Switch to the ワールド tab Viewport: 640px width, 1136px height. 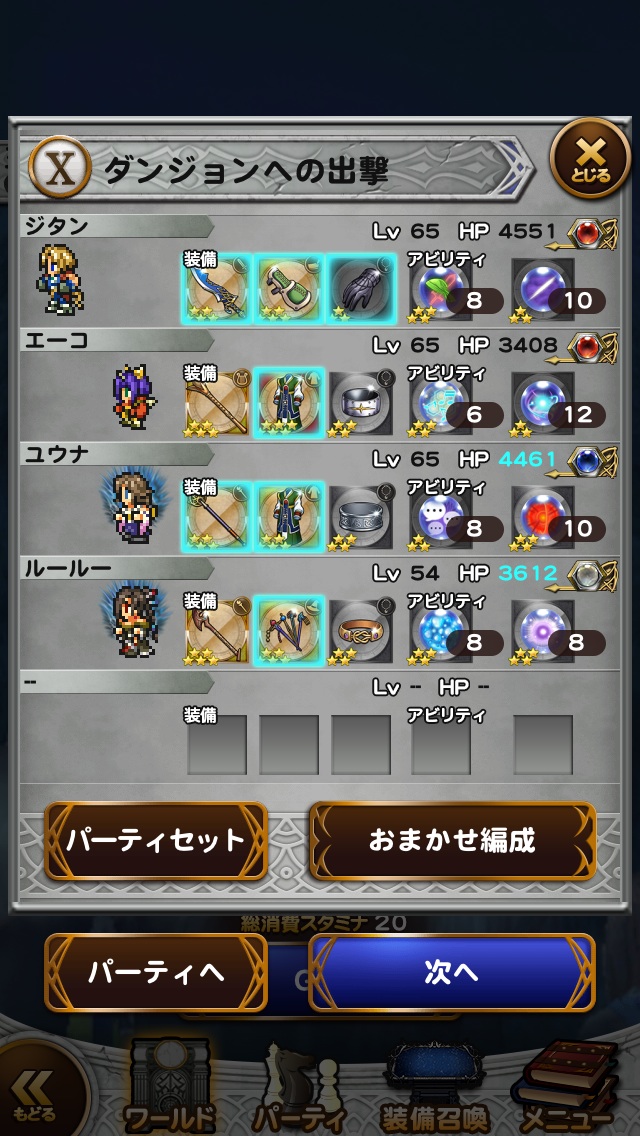[170, 1090]
